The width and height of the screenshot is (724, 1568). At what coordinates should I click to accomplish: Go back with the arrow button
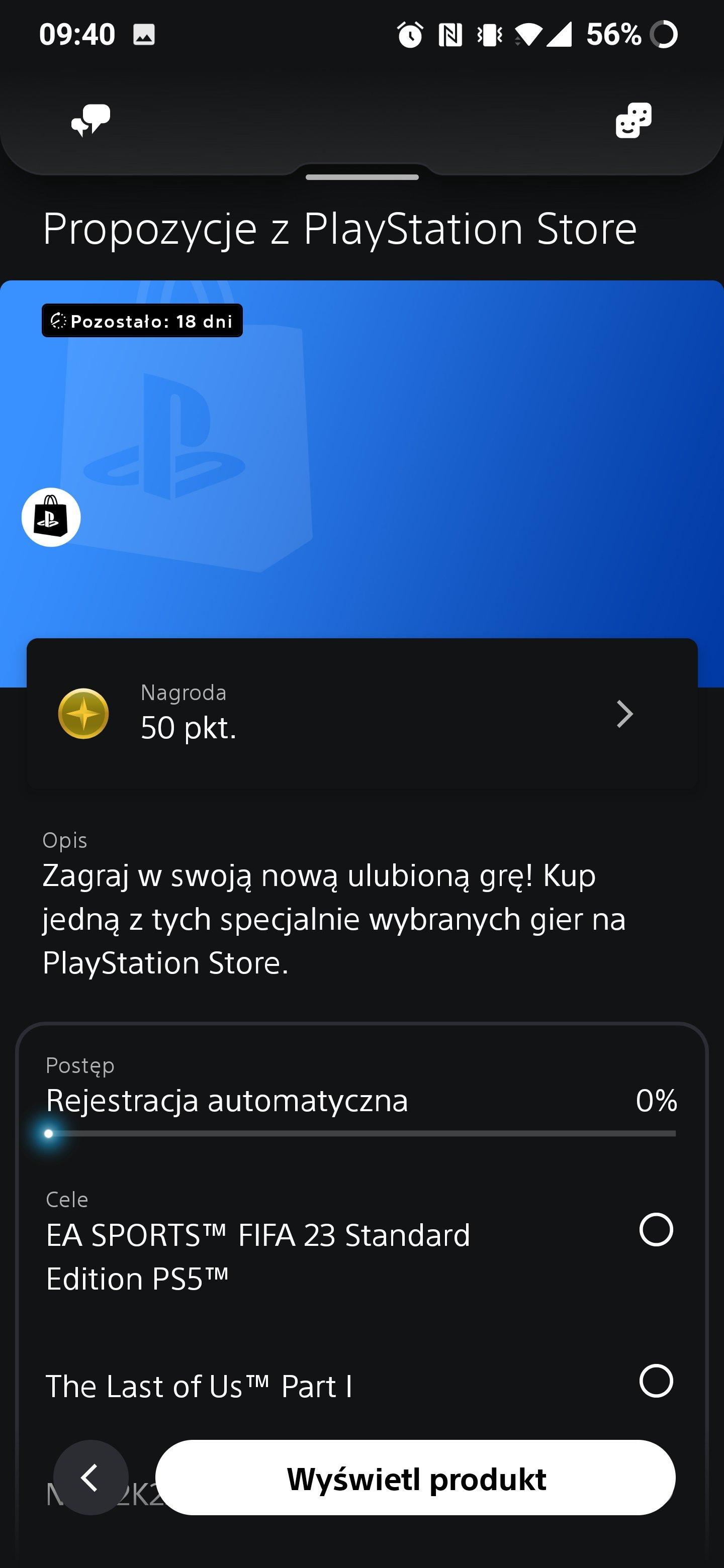(x=90, y=1478)
